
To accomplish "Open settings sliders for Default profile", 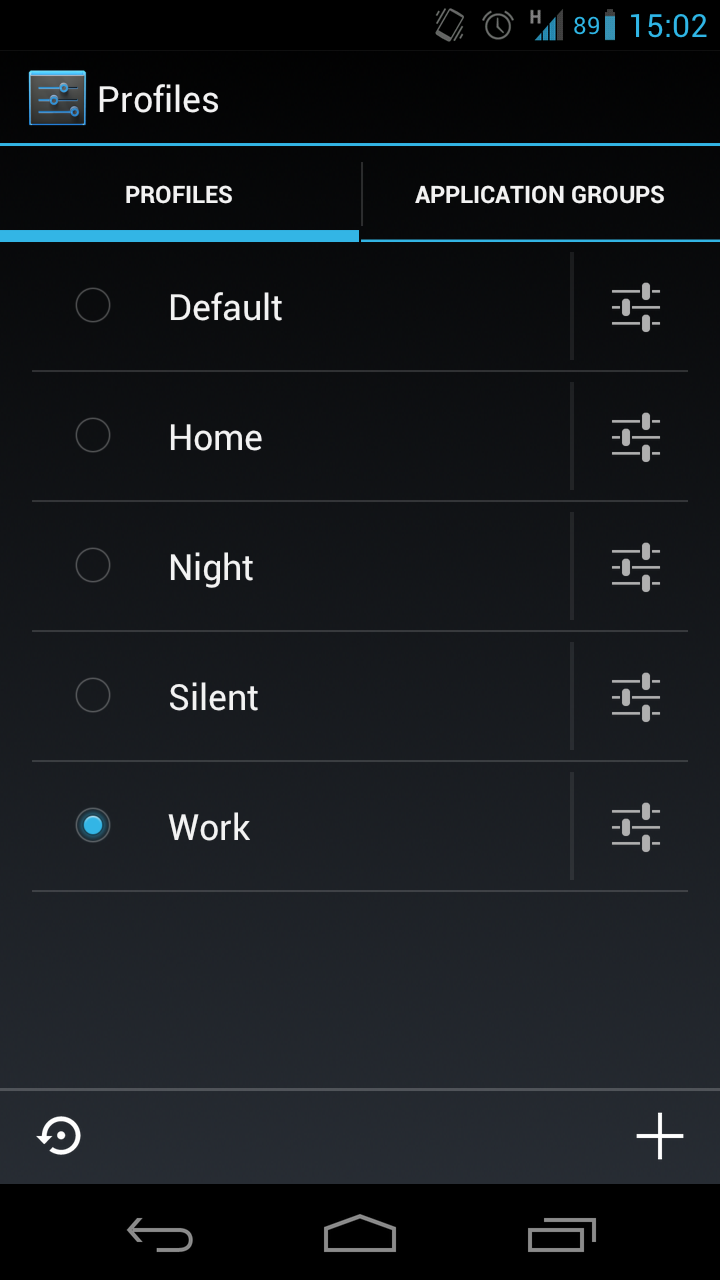I will click(x=636, y=307).
